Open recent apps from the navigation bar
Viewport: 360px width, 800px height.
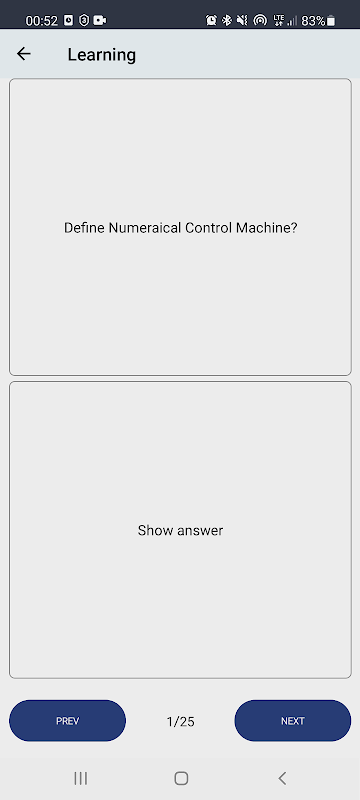point(81,778)
